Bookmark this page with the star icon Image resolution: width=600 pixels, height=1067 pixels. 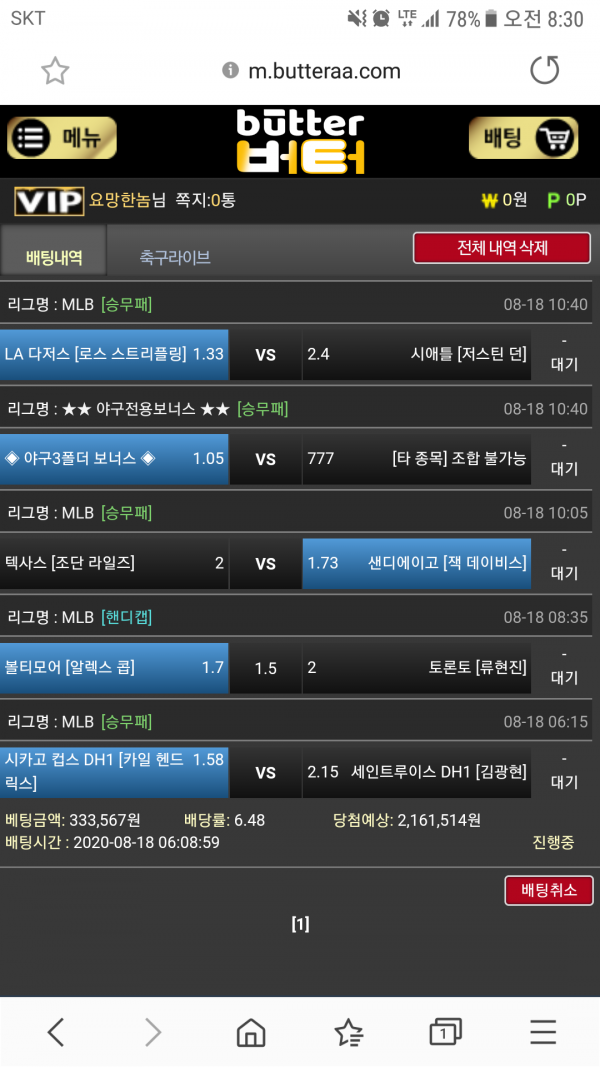click(55, 71)
